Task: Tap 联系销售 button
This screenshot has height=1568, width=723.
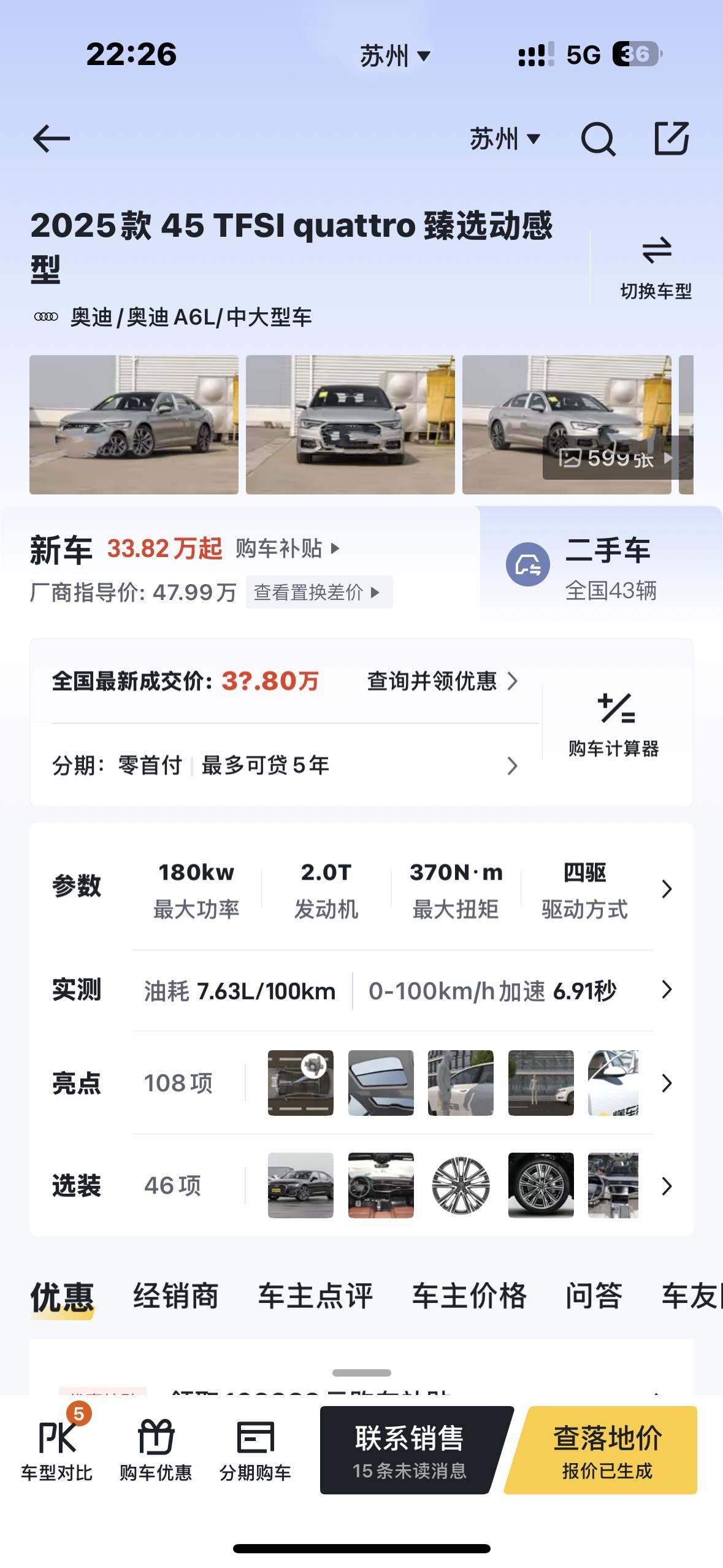Action: pyautogui.click(x=410, y=1450)
